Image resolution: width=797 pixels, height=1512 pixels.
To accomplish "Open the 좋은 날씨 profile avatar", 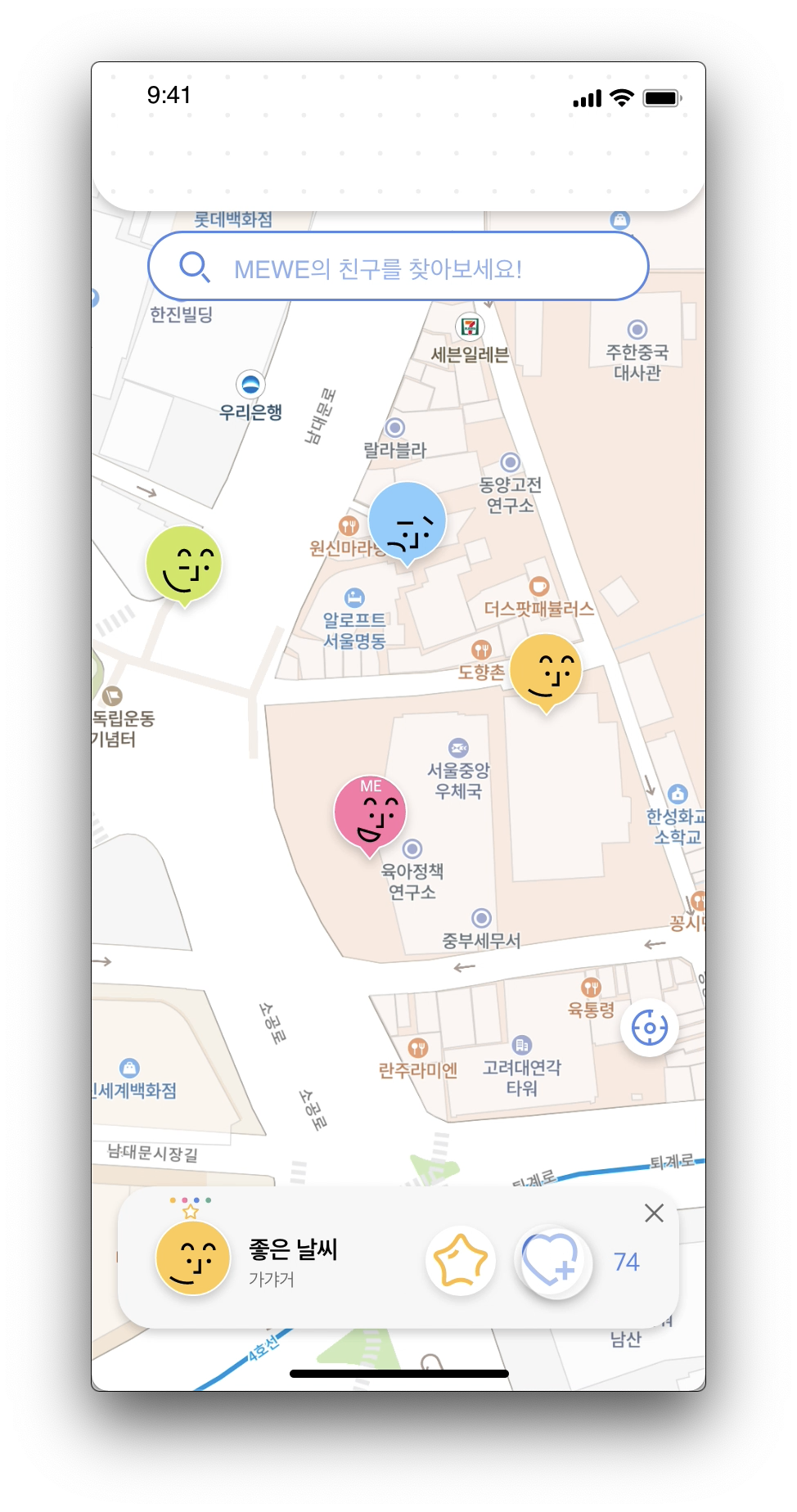I will 193,1258.
